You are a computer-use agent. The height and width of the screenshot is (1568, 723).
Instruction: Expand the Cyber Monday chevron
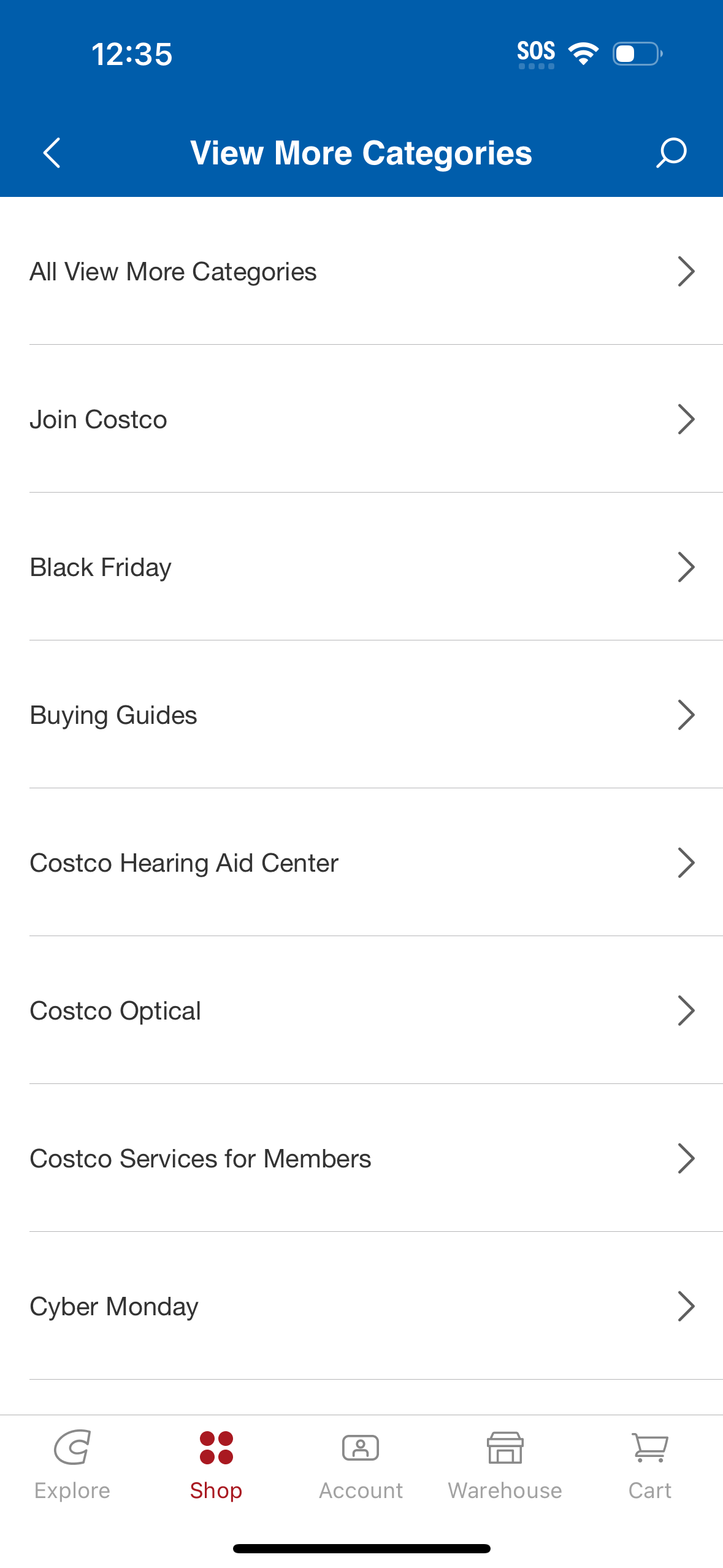[x=686, y=1306]
